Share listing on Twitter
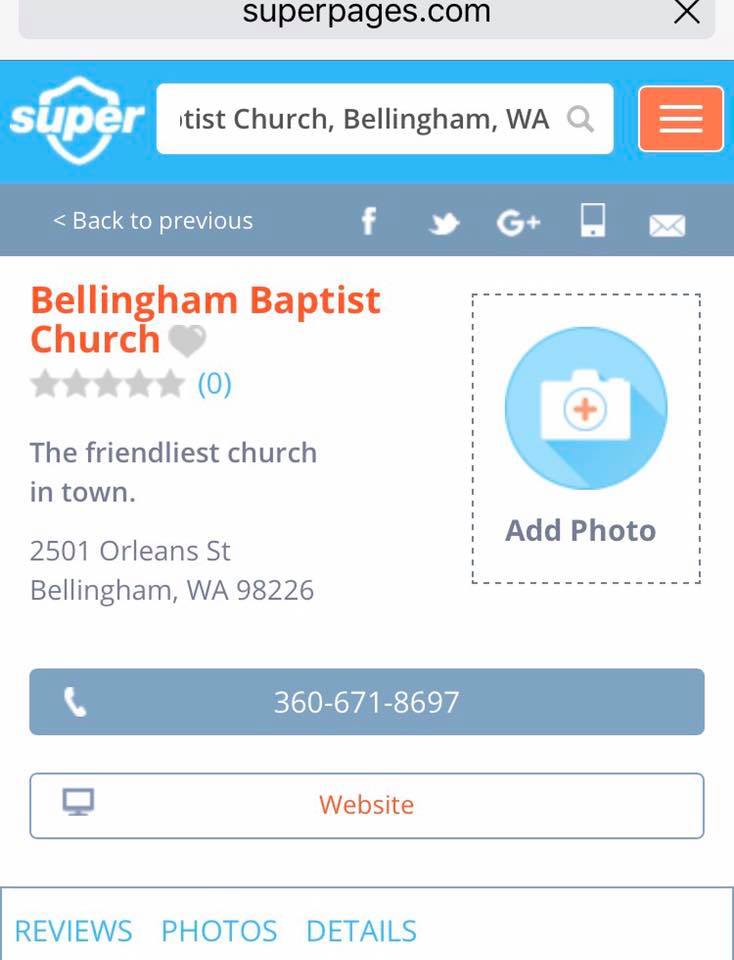This screenshot has width=734, height=960. 443,223
